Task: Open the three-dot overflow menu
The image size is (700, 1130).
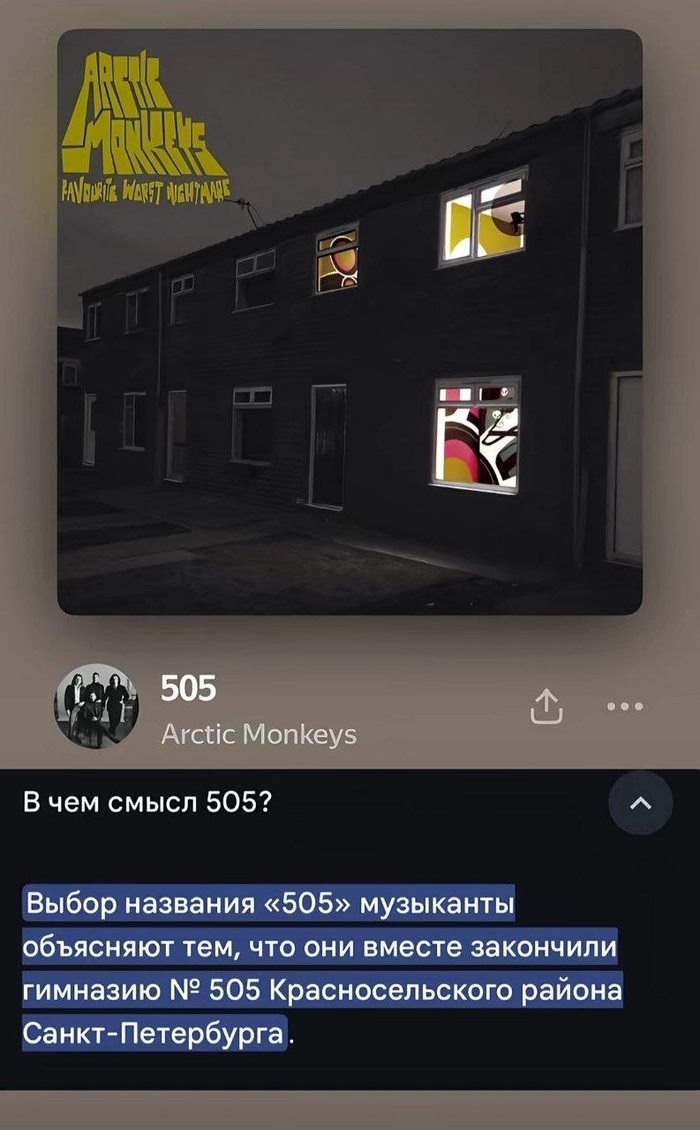Action: tap(624, 706)
